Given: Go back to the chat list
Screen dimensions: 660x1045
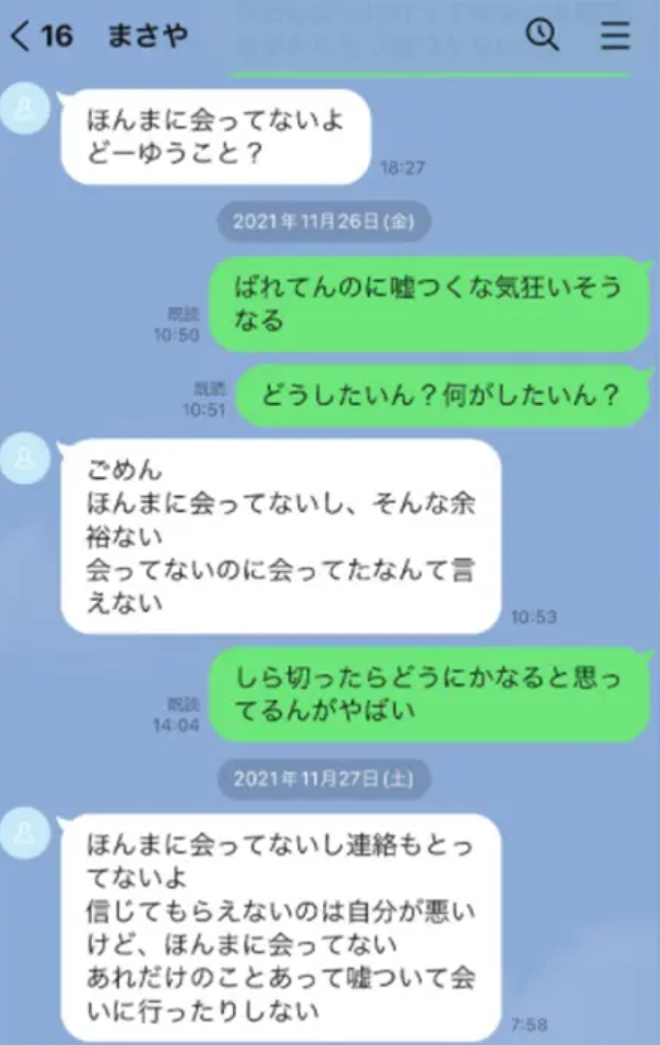Looking at the screenshot, I should tap(20, 37).
